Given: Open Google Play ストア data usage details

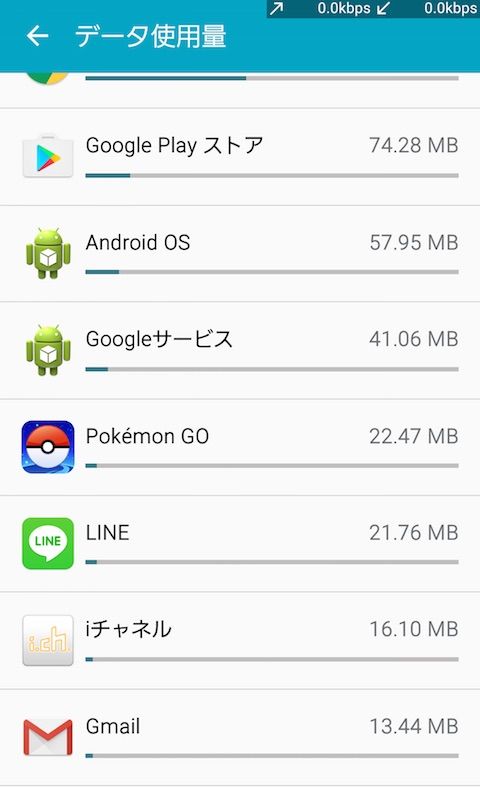Looking at the screenshot, I should click(240, 157).
